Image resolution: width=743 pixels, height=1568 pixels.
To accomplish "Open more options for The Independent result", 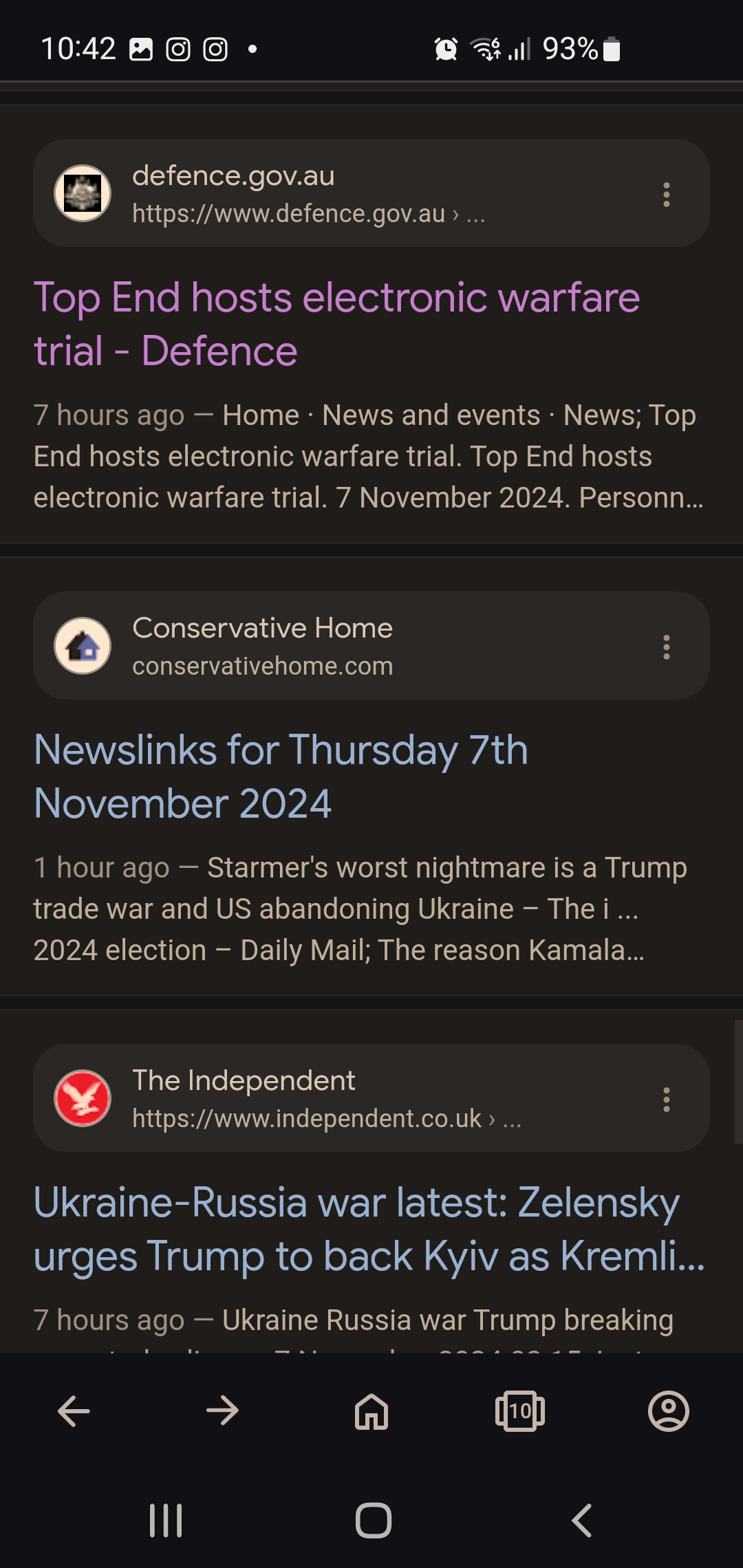I will [666, 1100].
